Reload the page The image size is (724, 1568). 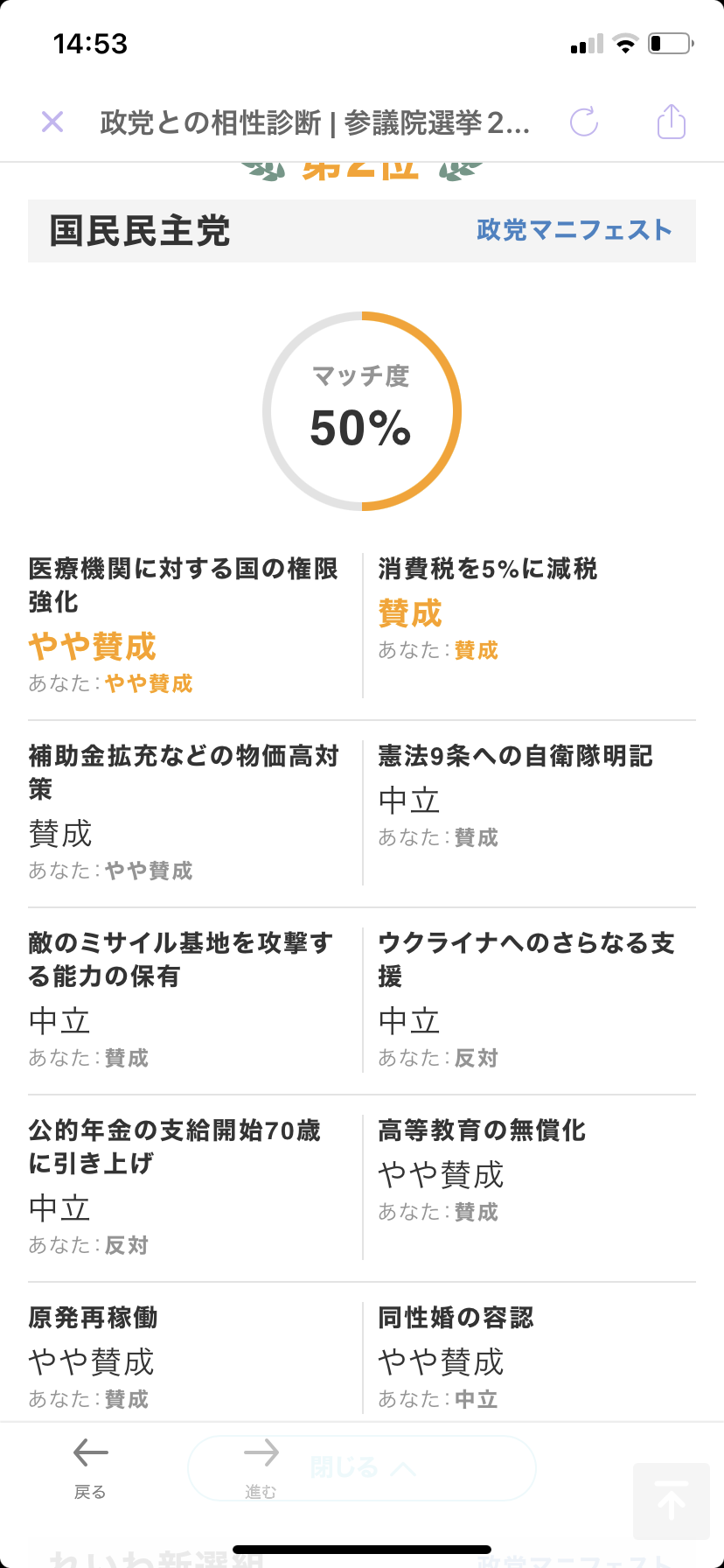[x=584, y=122]
